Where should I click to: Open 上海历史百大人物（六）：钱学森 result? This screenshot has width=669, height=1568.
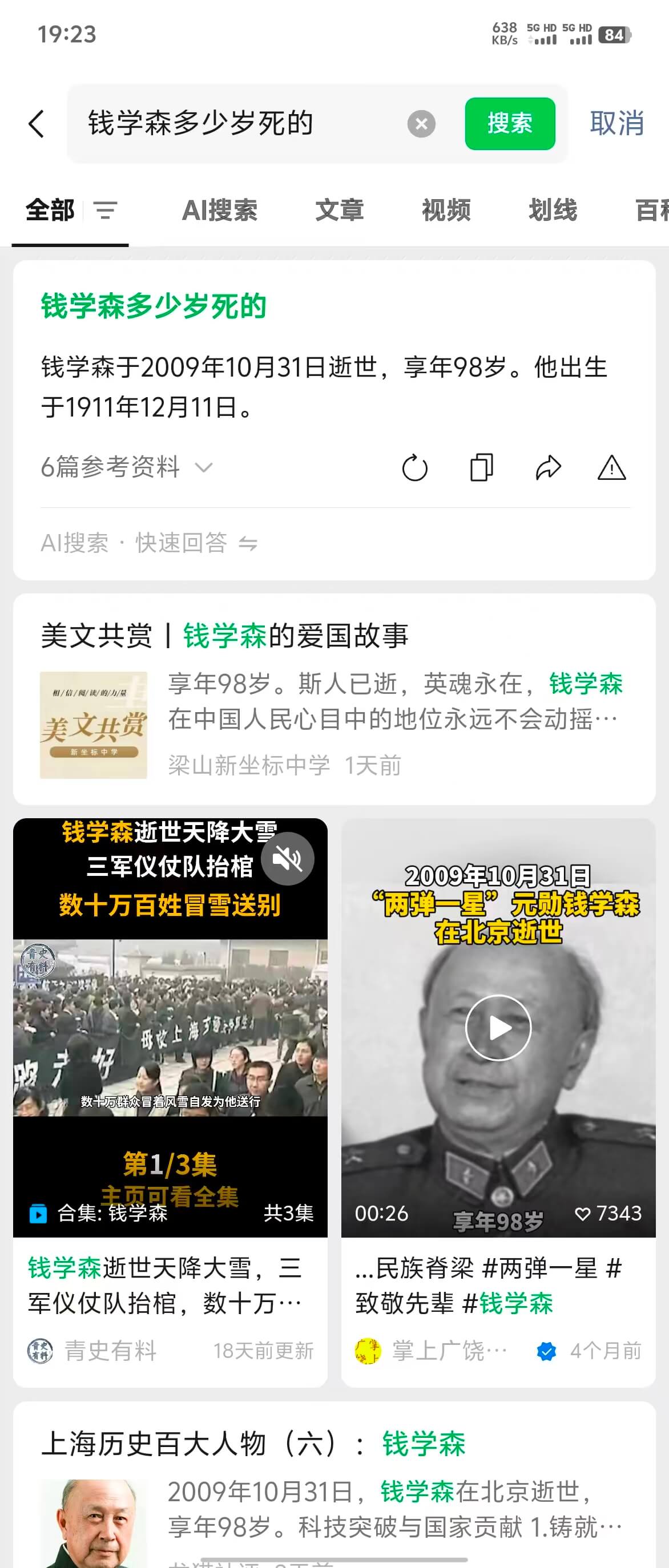pyautogui.click(x=253, y=1444)
